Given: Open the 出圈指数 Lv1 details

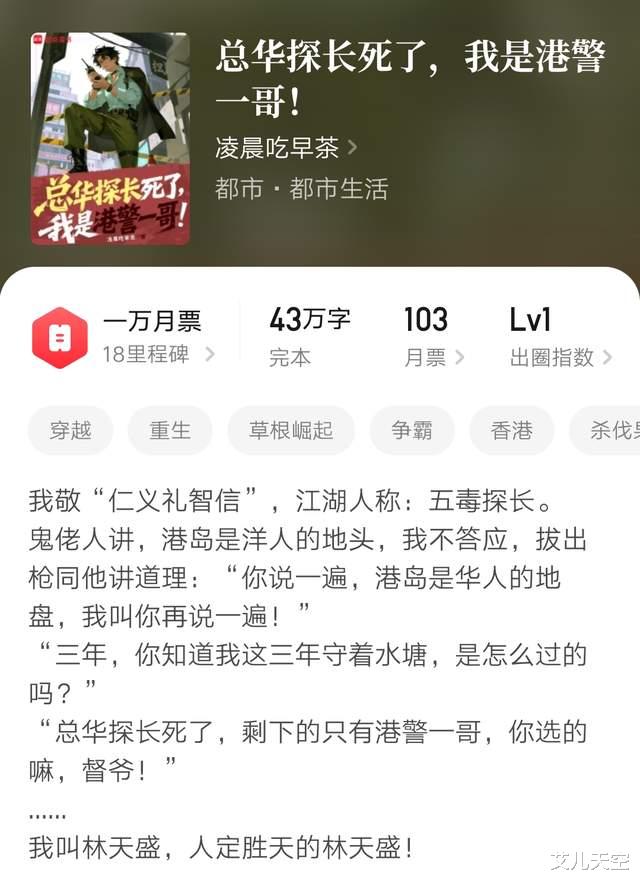Looking at the screenshot, I should point(561,337).
